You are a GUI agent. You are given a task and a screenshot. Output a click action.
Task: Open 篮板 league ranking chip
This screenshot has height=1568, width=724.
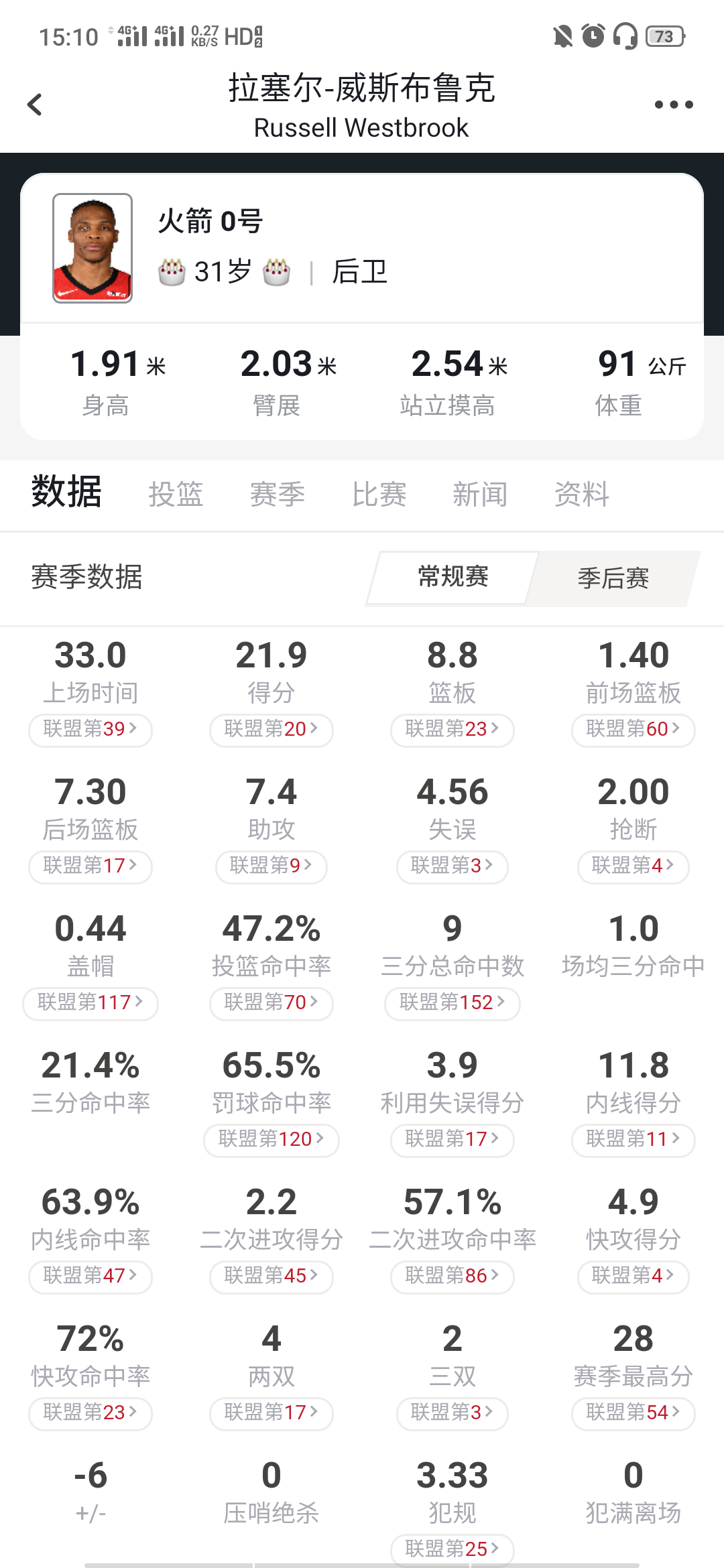click(x=452, y=729)
